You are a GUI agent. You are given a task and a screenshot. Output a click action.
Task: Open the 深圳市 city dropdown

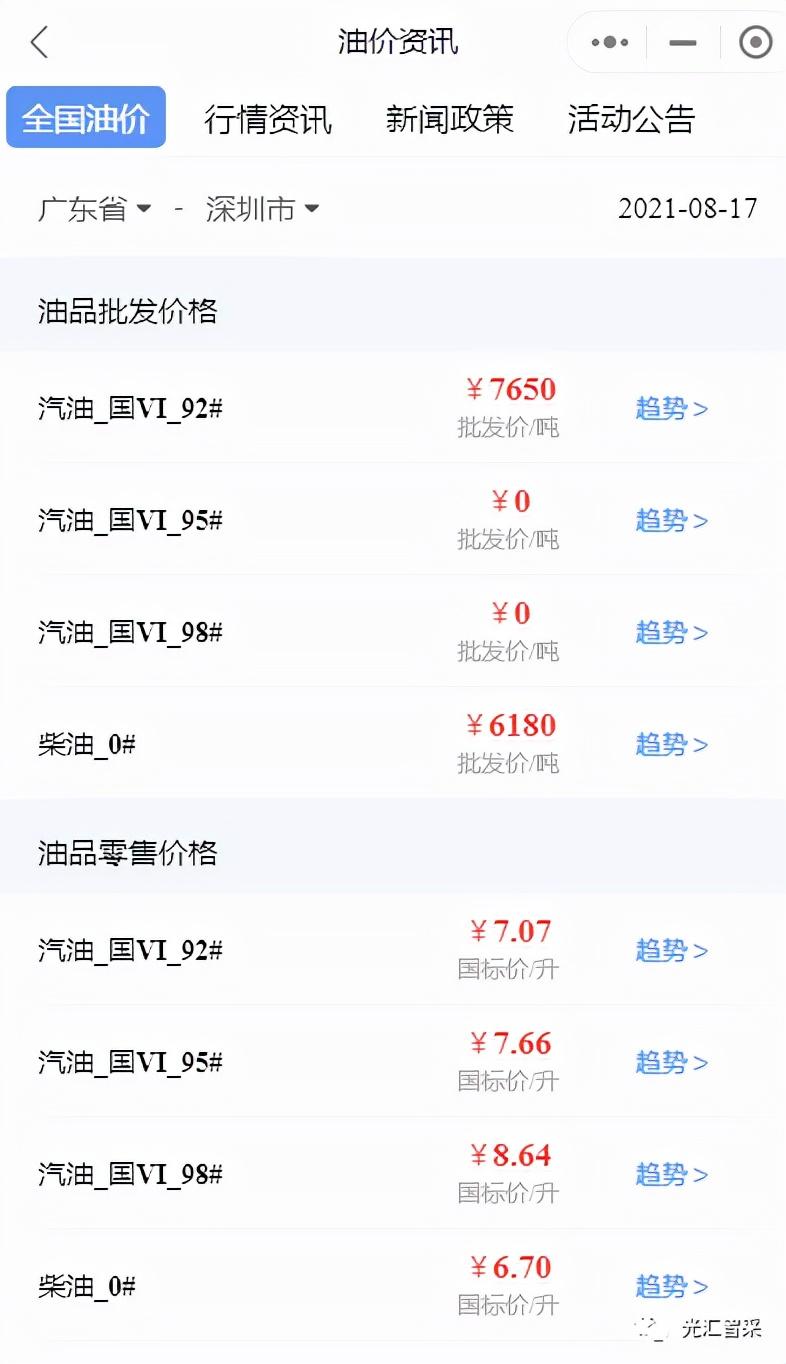(x=263, y=208)
